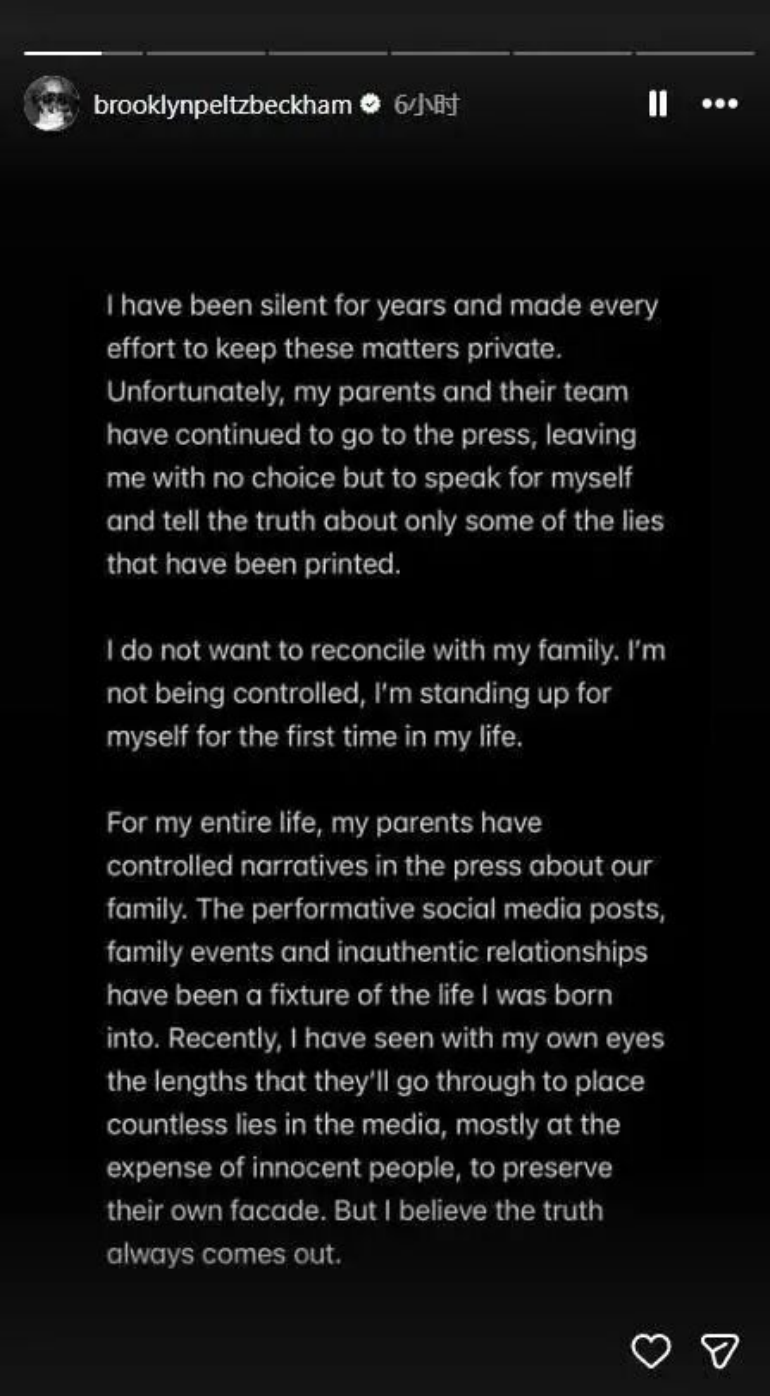
Task: Like this story with the heart
Action: click(651, 1351)
